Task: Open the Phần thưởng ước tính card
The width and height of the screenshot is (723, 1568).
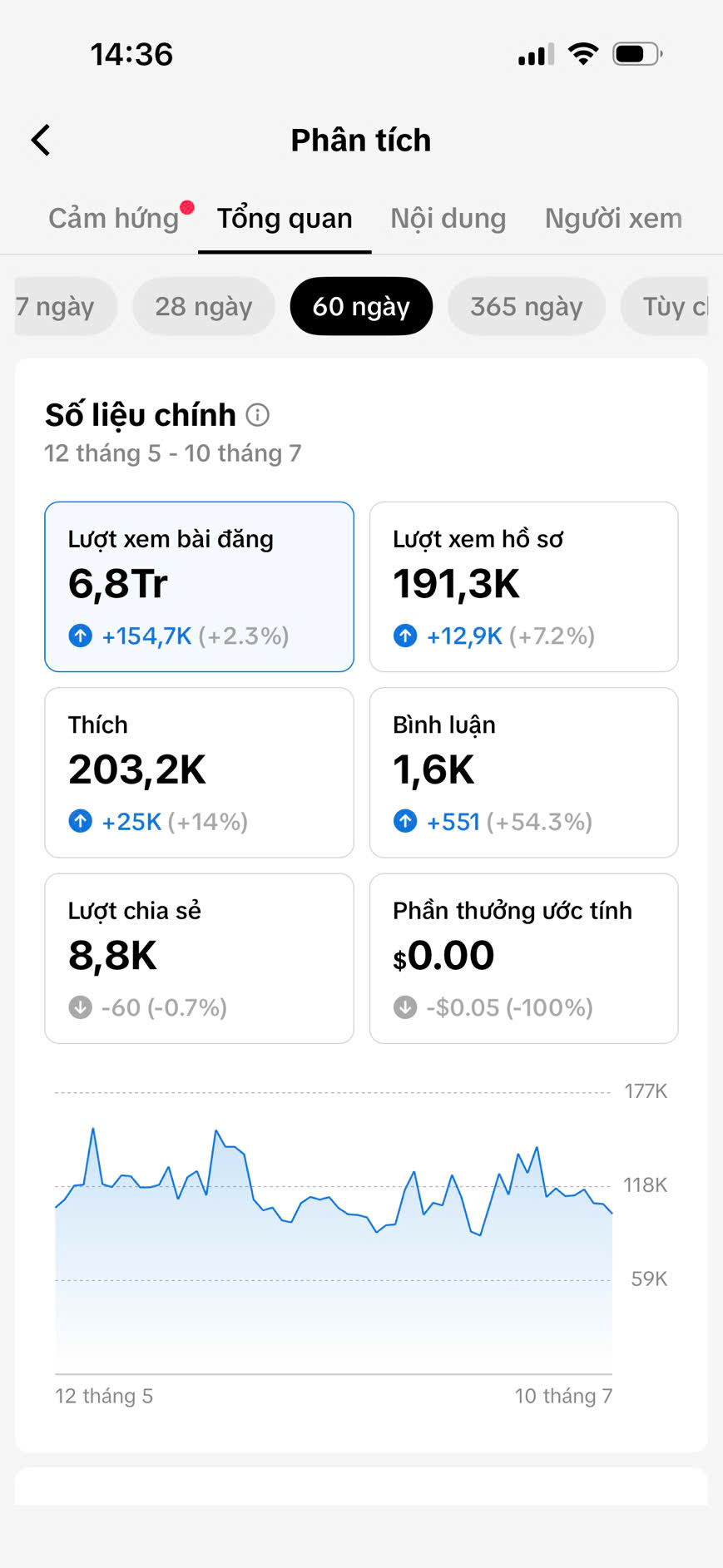Action: (523, 958)
